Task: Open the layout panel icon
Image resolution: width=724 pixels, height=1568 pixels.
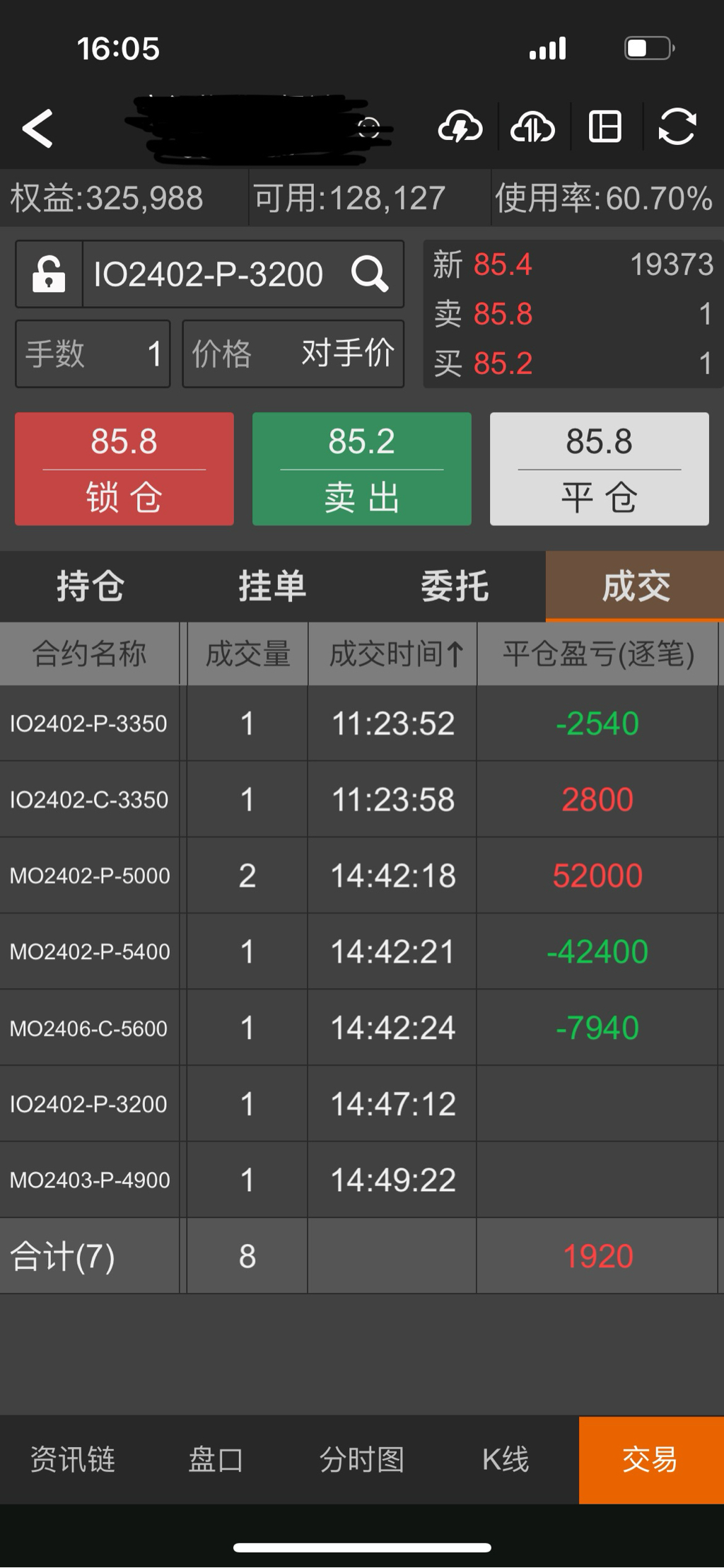Action: (605, 128)
